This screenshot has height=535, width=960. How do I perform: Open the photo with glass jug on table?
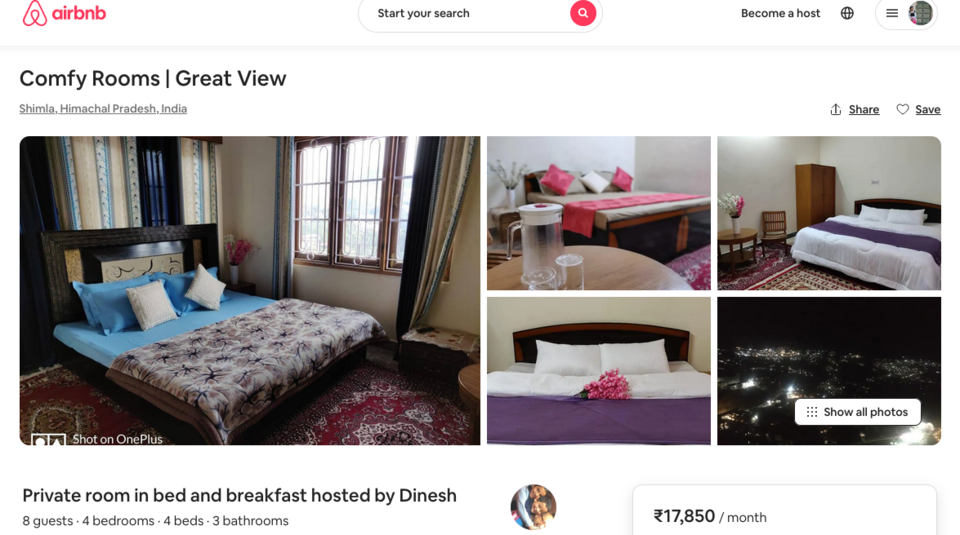pos(598,213)
